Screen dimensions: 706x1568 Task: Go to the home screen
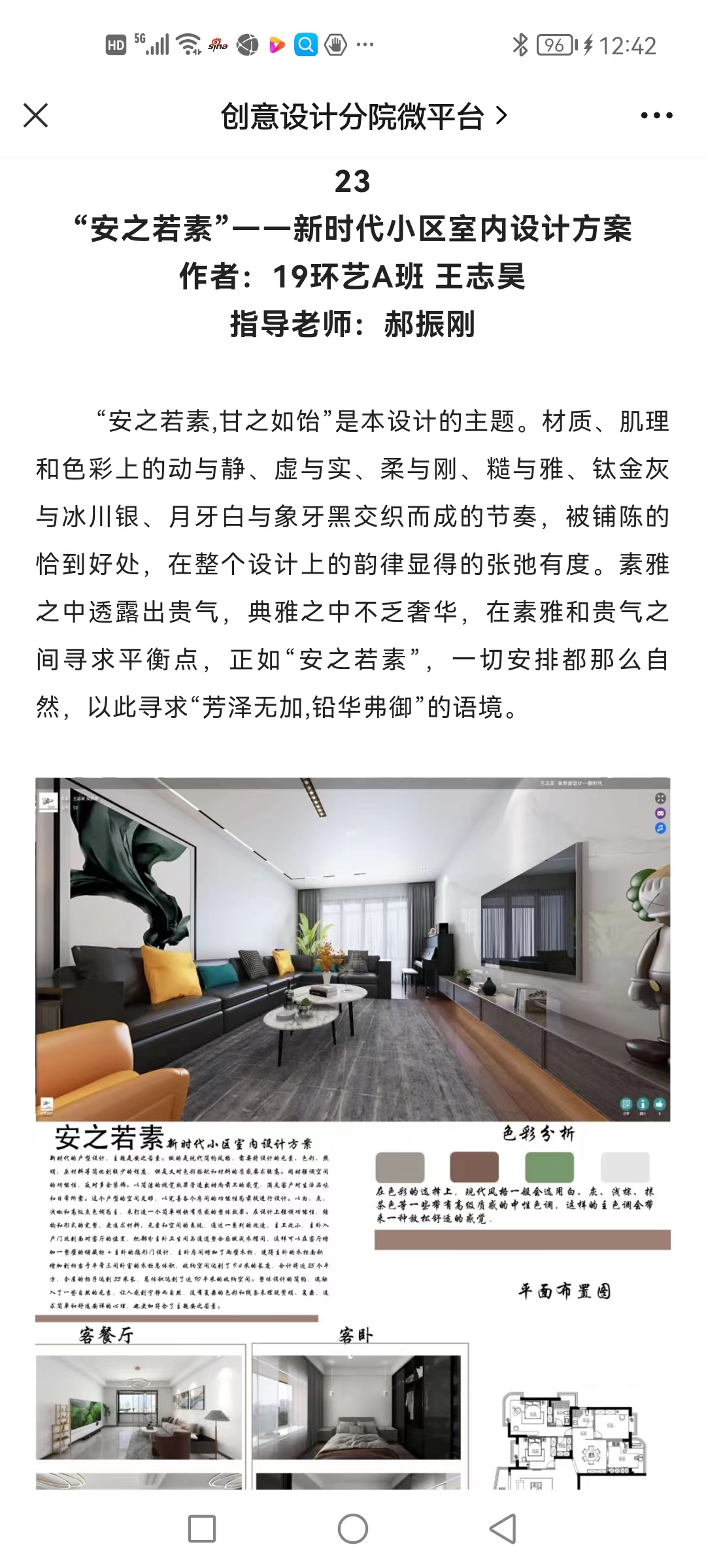[x=353, y=1529]
